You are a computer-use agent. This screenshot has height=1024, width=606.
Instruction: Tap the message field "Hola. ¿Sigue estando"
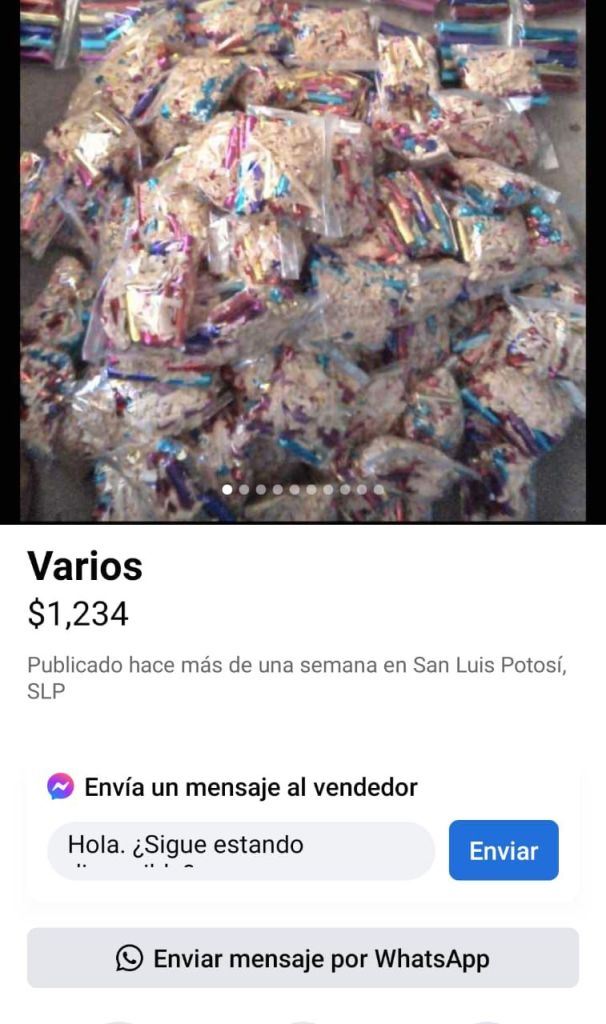(x=240, y=850)
